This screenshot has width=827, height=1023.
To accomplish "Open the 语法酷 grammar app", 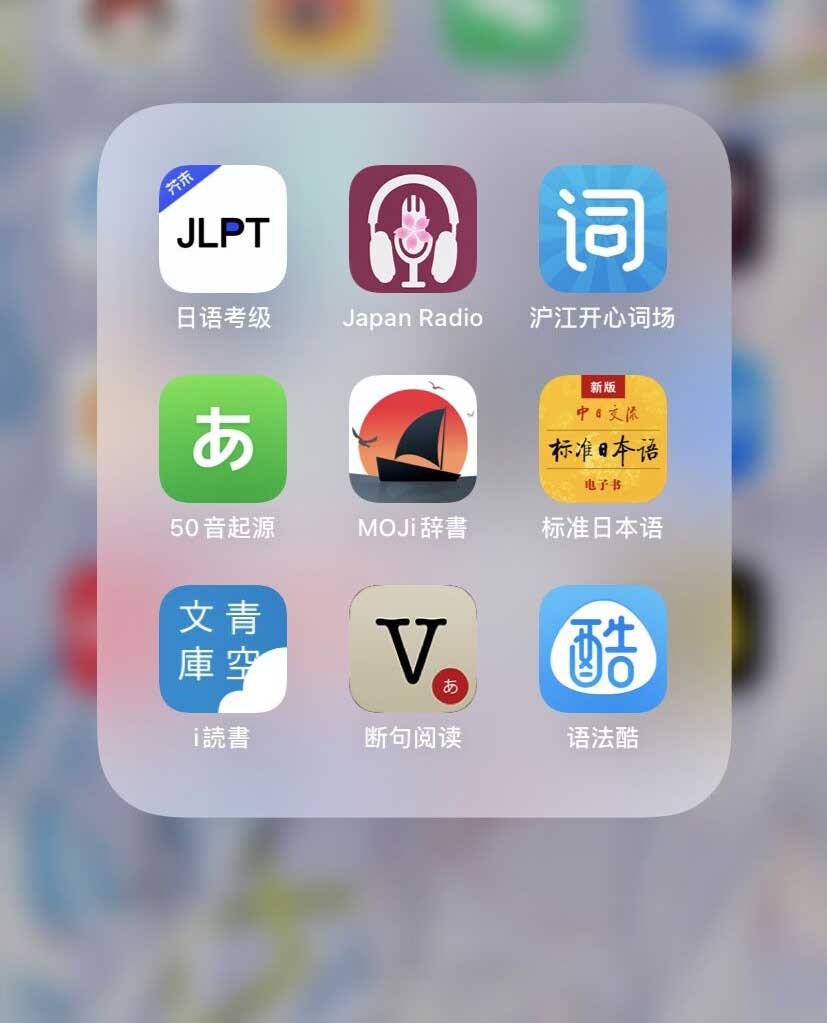I will [602, 649].
